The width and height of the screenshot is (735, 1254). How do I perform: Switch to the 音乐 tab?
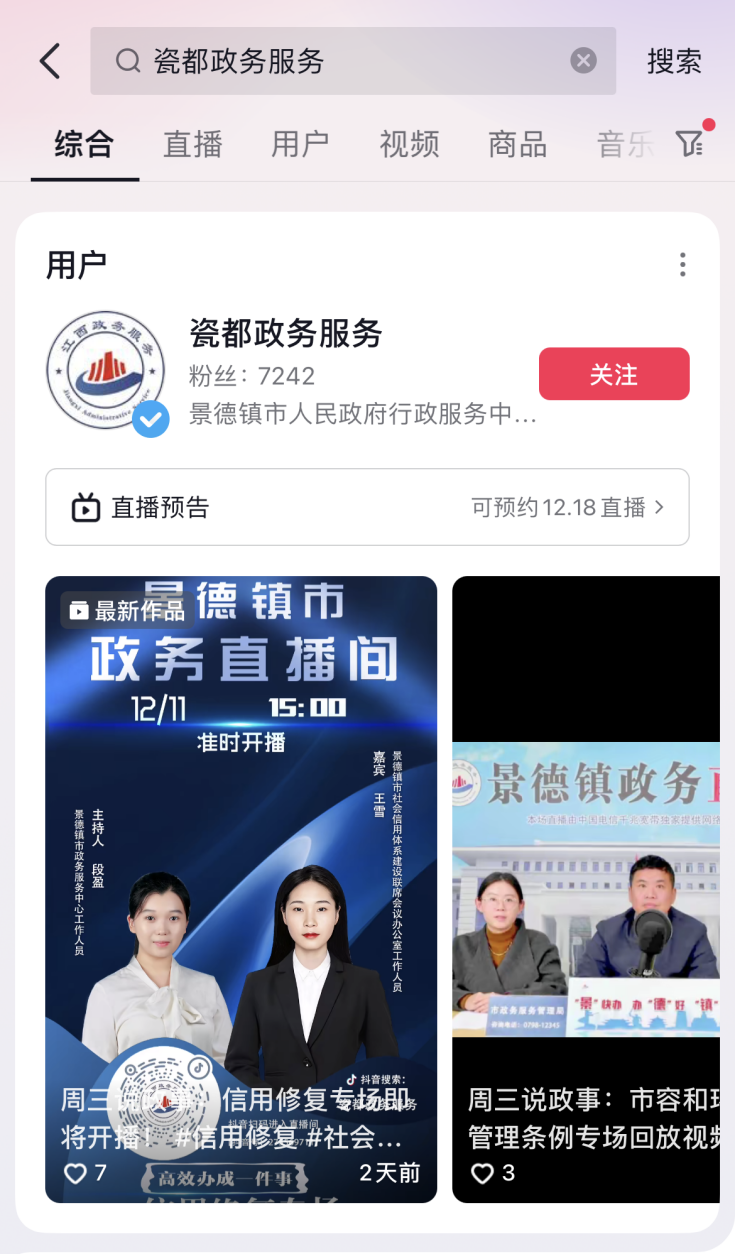click(x=624, y=144)
